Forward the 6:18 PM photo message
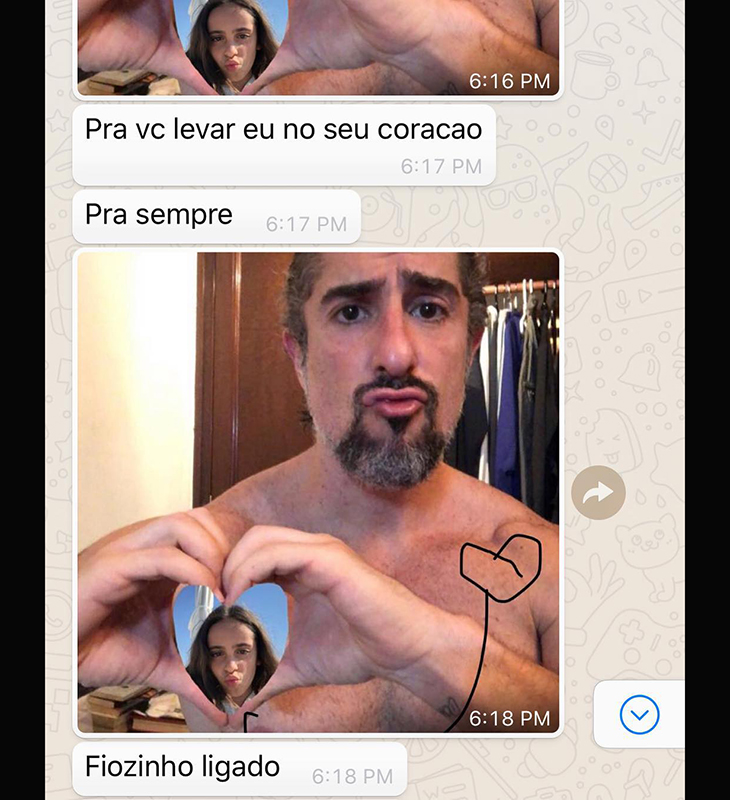 [598, 492]
